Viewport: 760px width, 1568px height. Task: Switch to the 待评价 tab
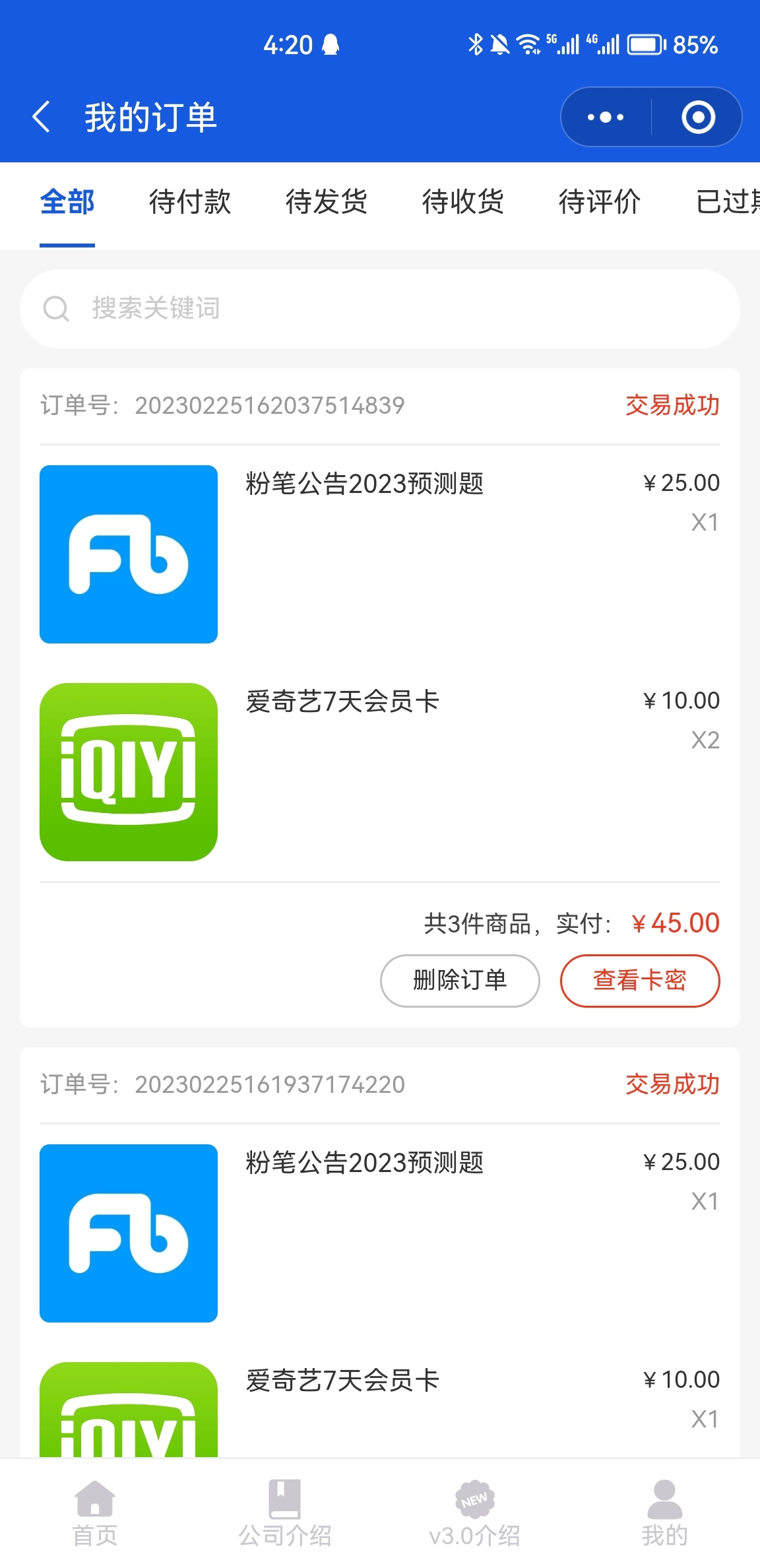click(600, 201)
